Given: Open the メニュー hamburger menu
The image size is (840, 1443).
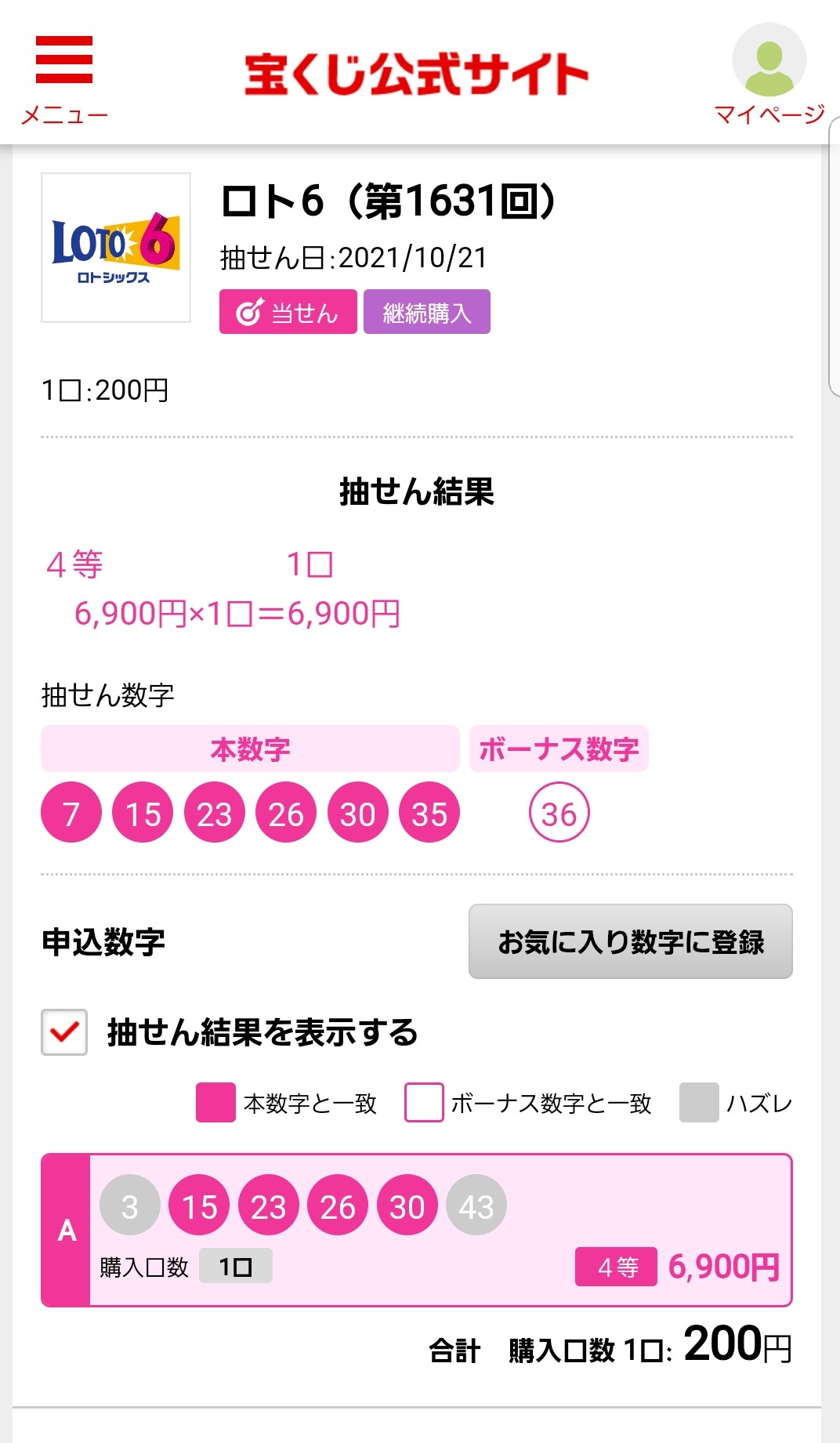Looking at the screenshot, I should [64, 77].
